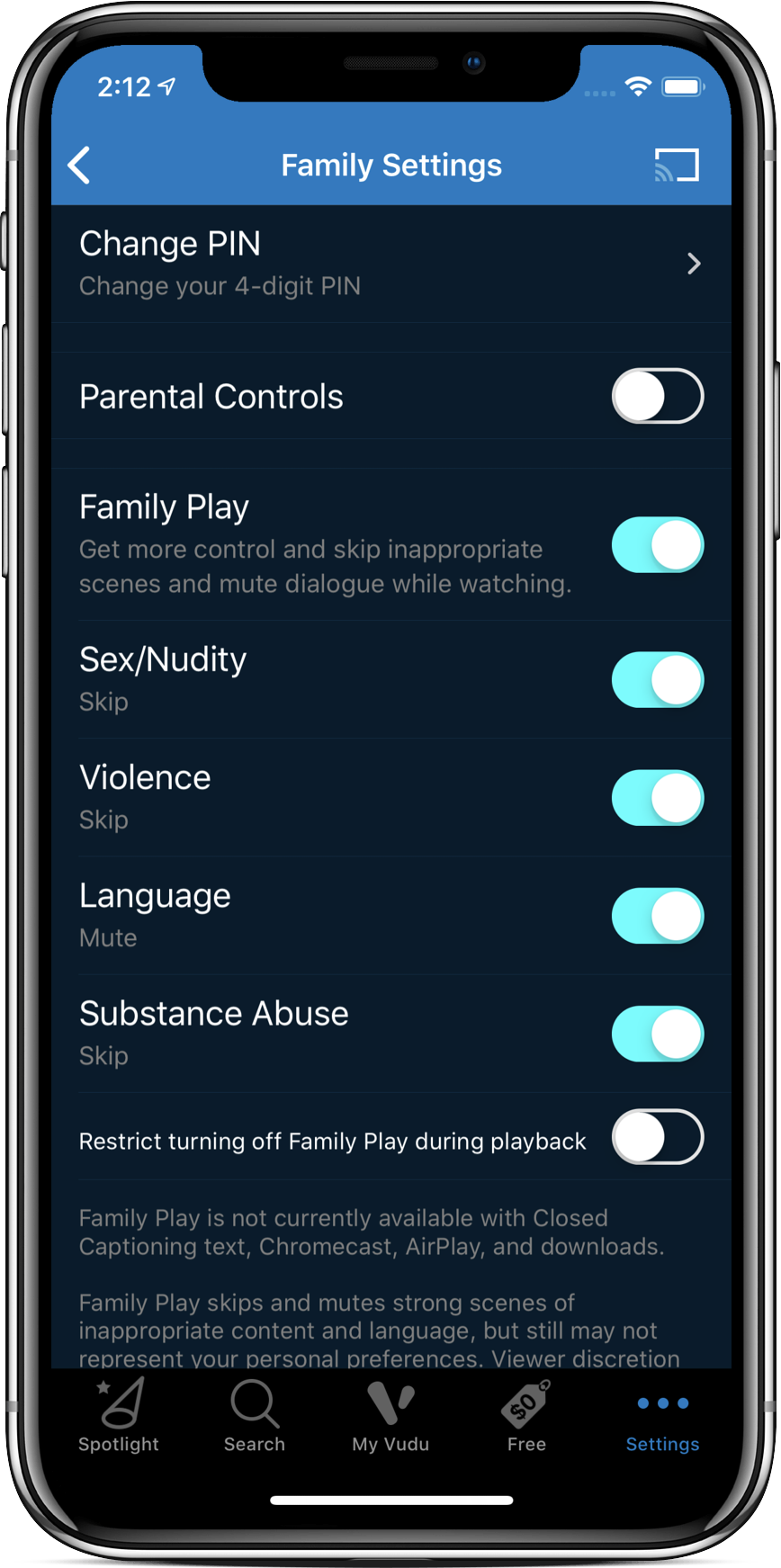Toggle off Violence skipping

point(657,797)
